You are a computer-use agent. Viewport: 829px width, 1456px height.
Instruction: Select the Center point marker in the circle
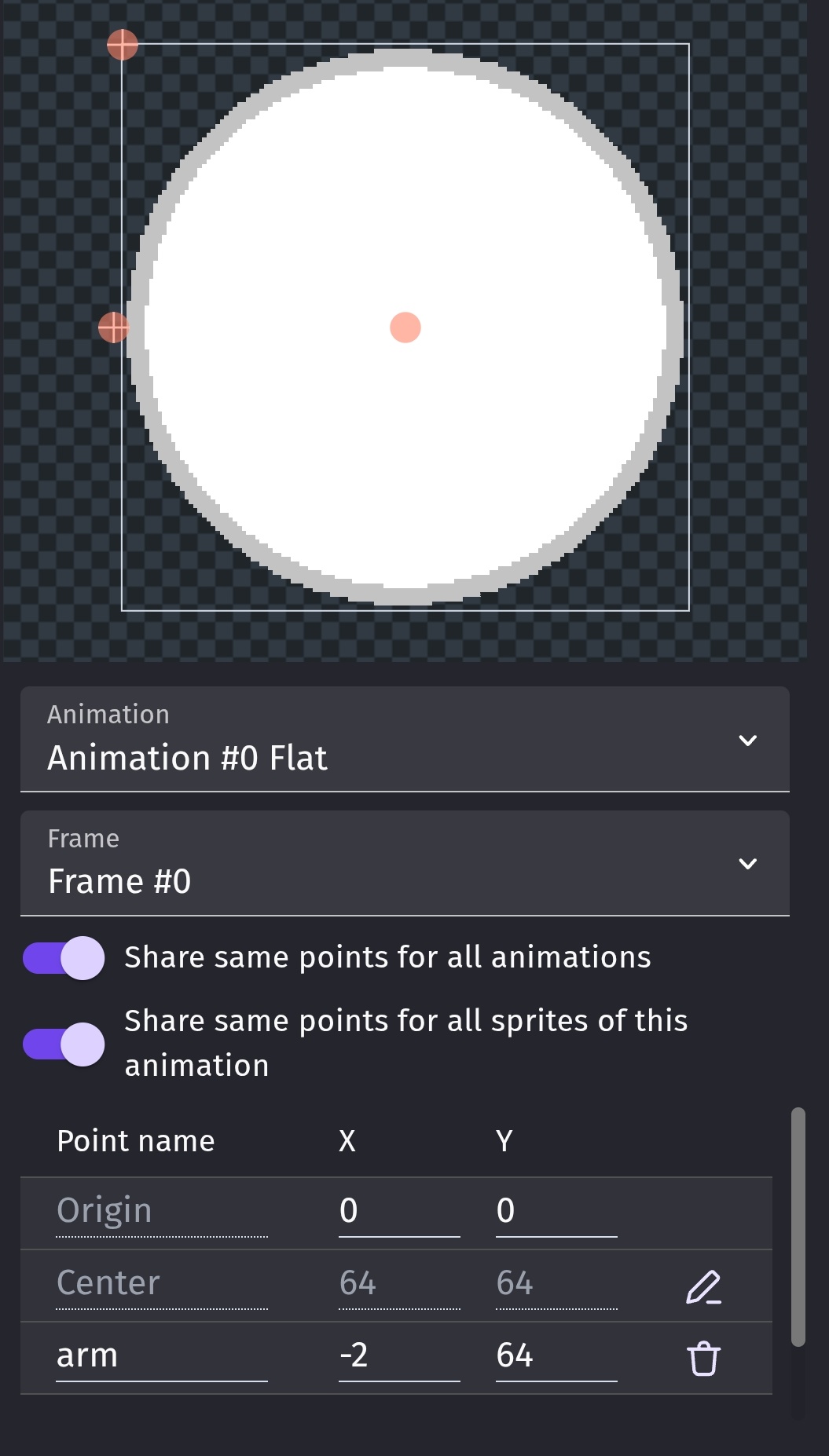pos(405,327)
